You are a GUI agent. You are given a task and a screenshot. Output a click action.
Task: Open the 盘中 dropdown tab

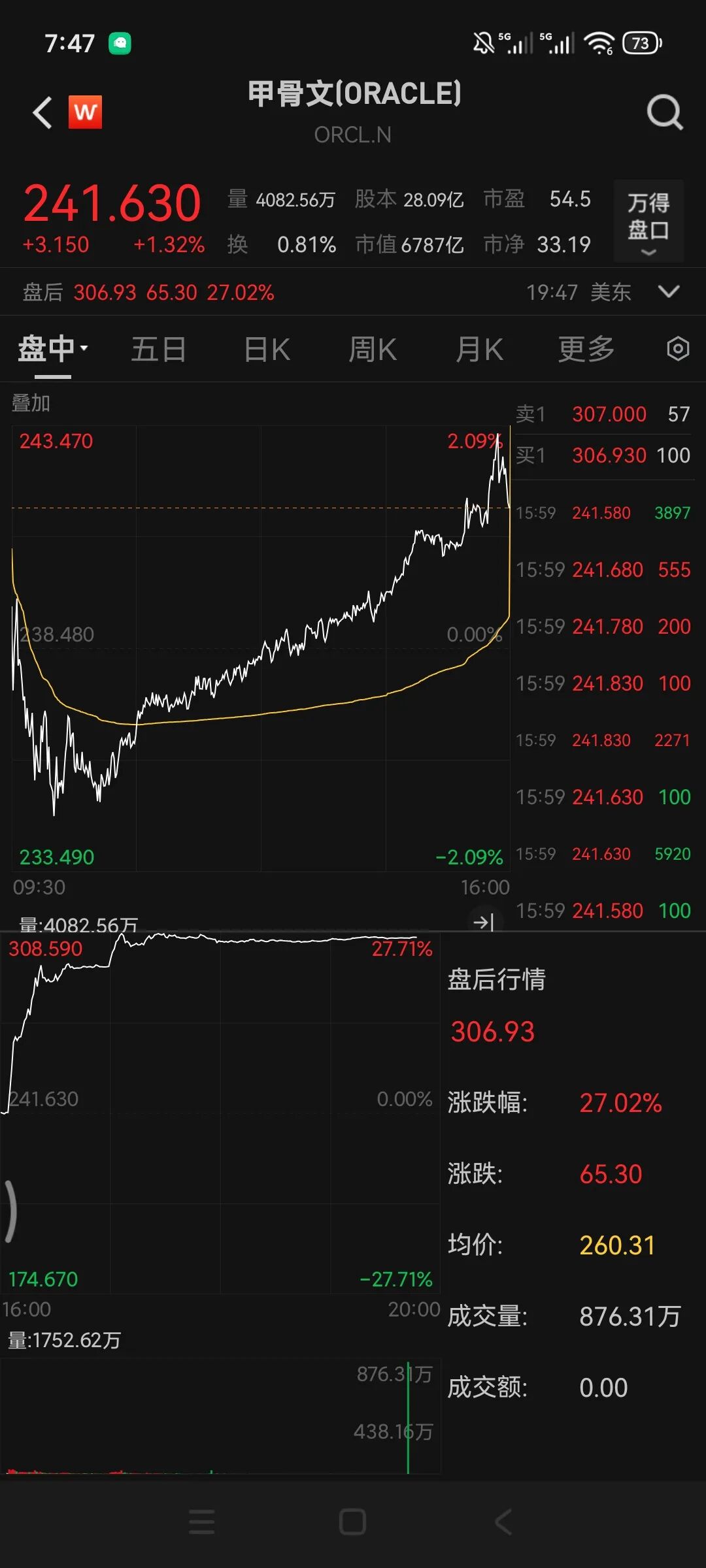coord(53,349)
